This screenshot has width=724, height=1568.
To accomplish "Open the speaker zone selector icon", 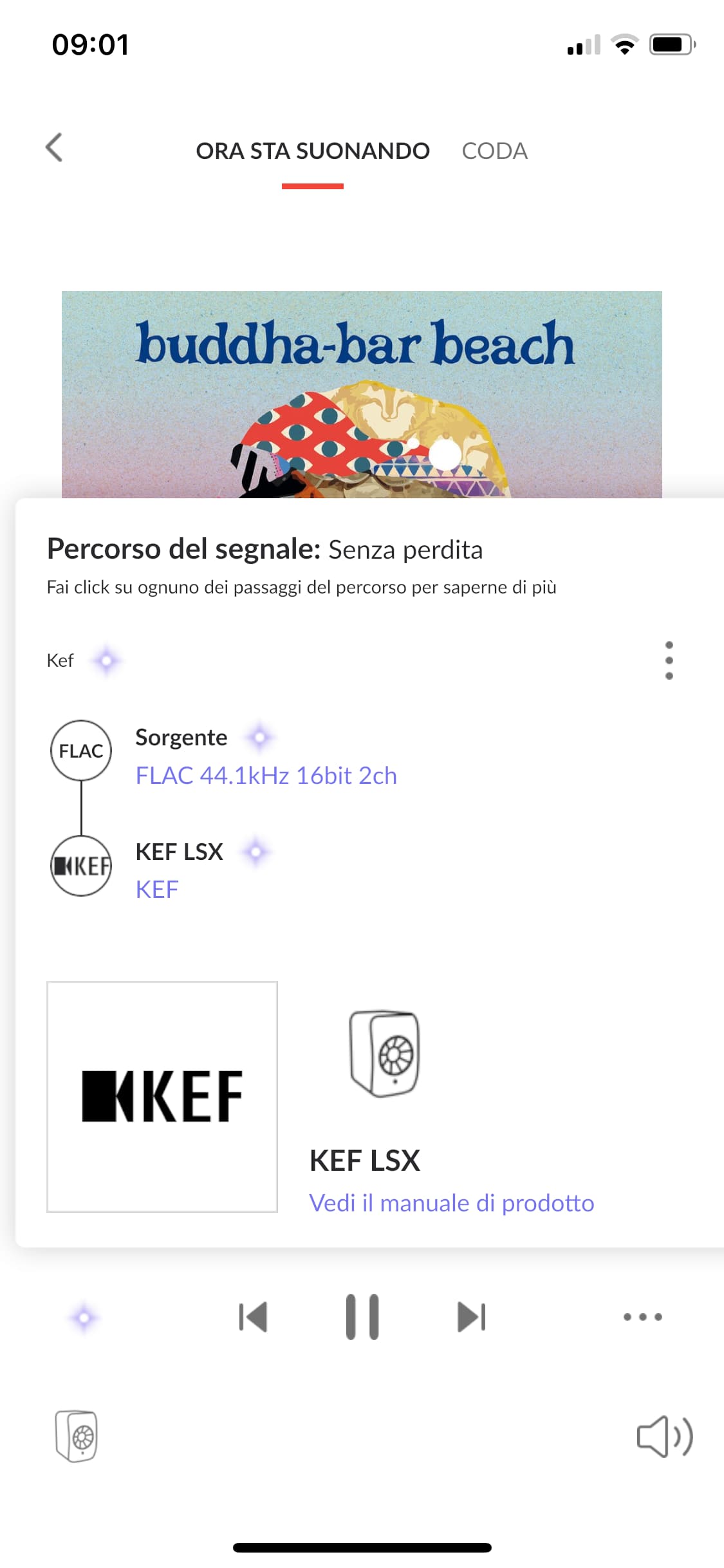I will coord(76,1437).
